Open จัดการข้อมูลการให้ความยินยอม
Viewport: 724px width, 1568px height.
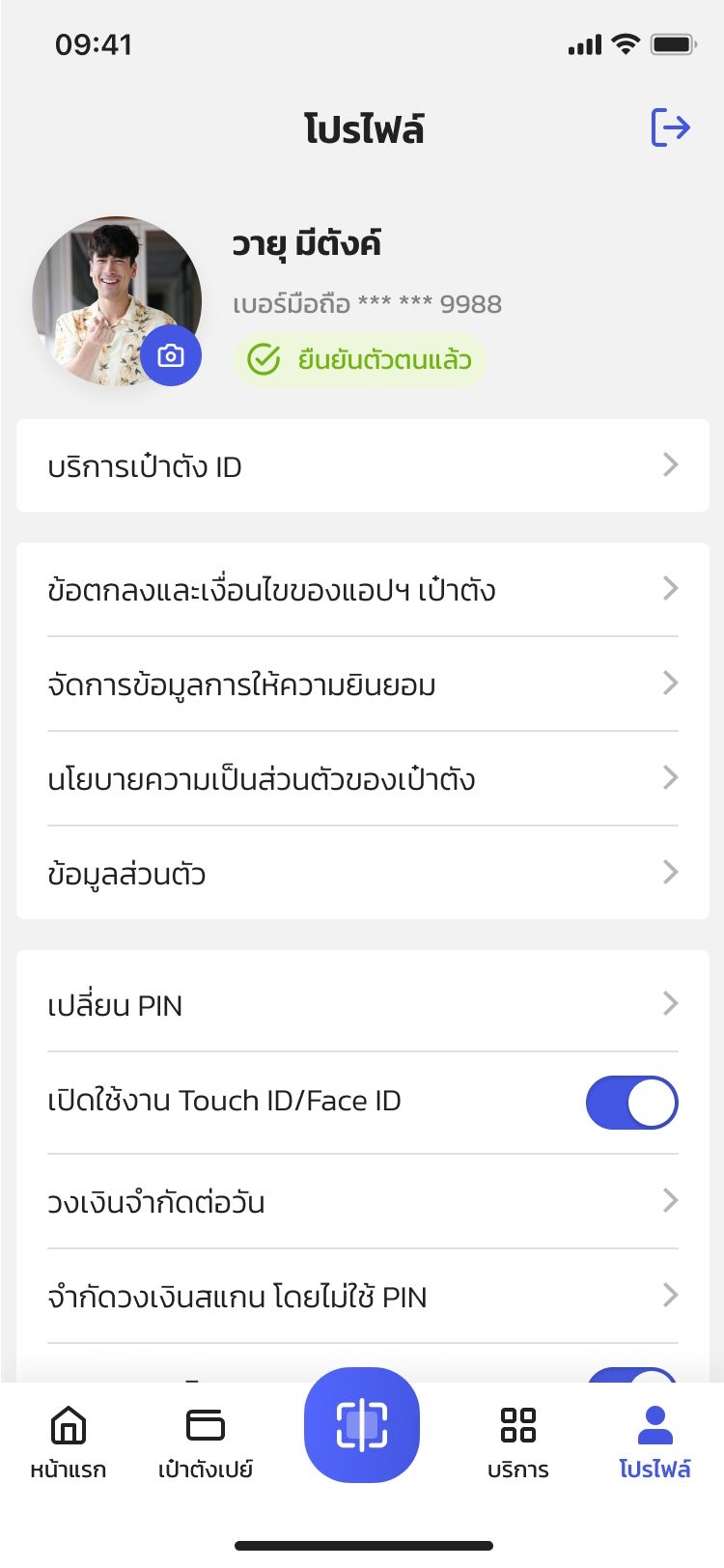[363, 684]
